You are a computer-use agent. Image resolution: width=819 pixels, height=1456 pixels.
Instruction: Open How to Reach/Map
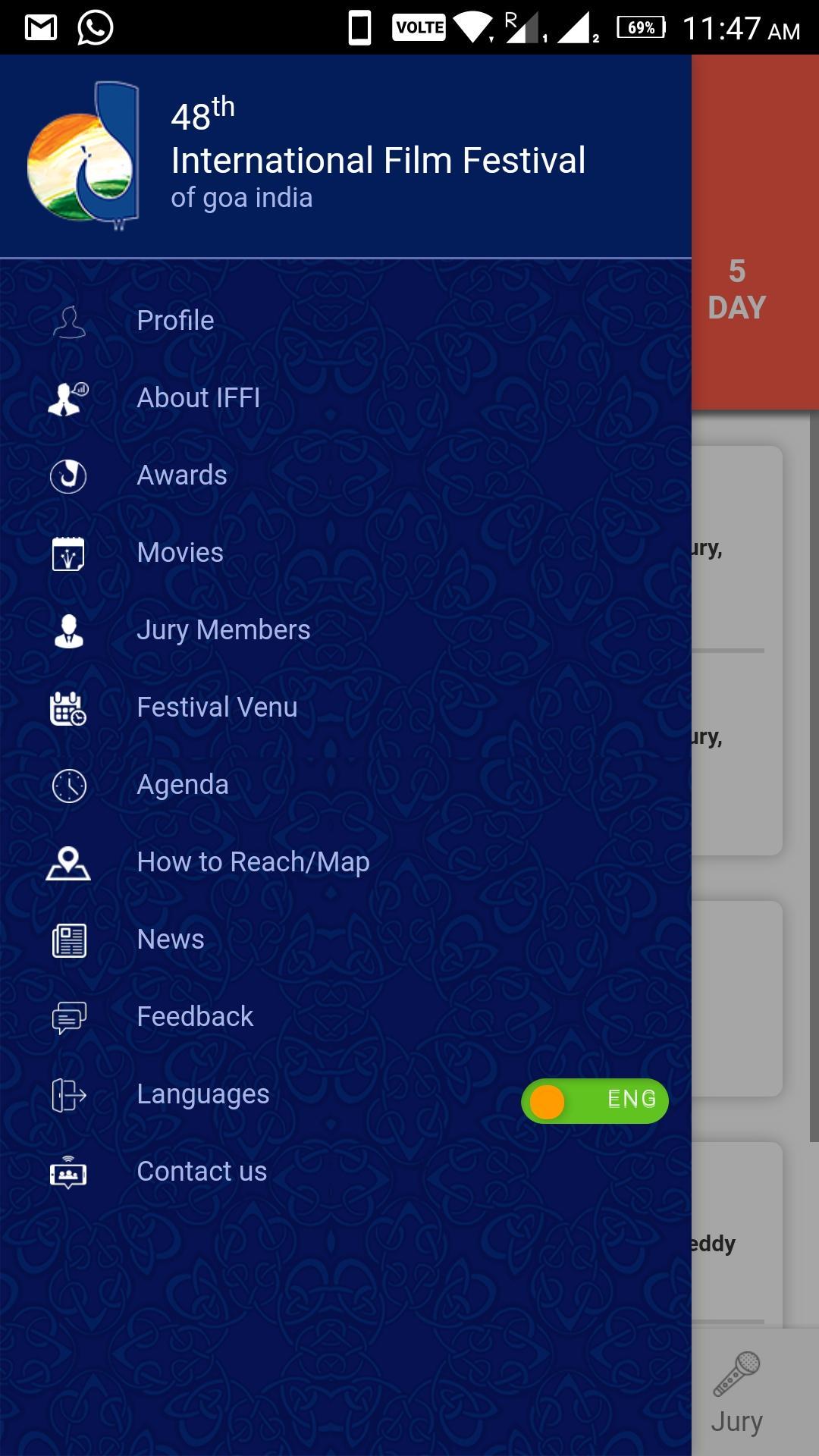pos(253,862)
